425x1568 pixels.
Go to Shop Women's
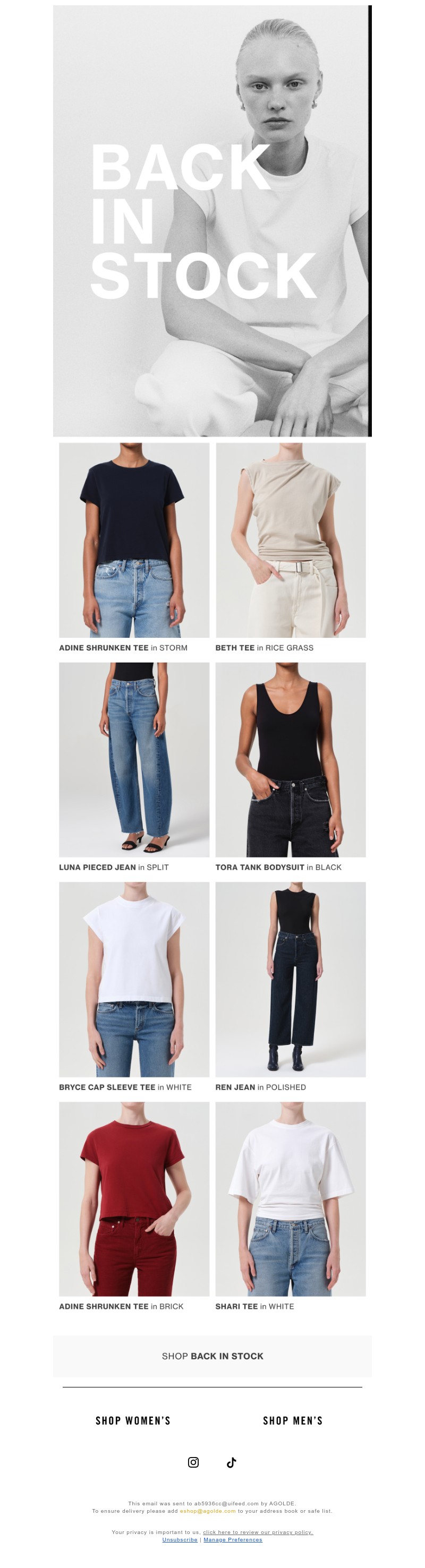(133, 1421)
